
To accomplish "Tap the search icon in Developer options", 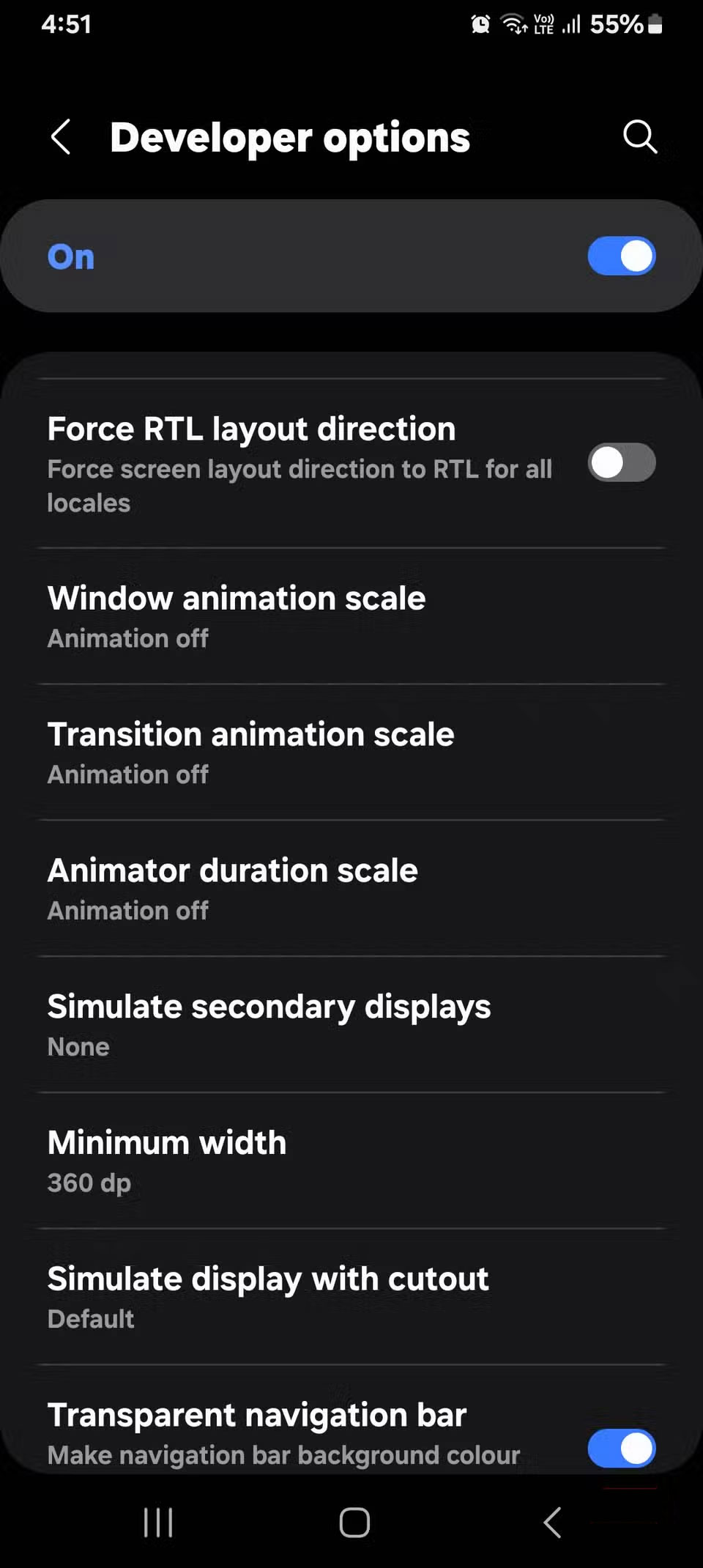I will 639,136.
